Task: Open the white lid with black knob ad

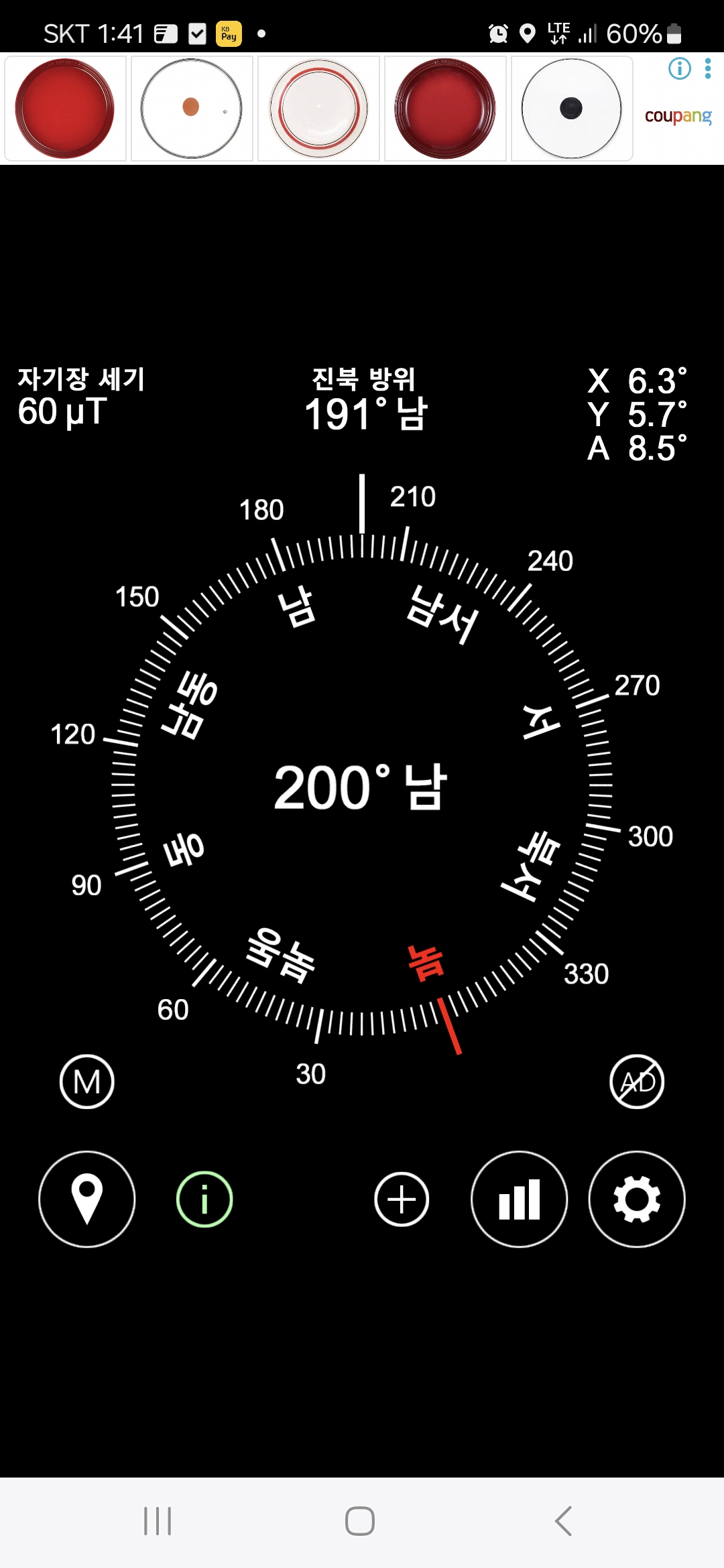Action: 572,109
